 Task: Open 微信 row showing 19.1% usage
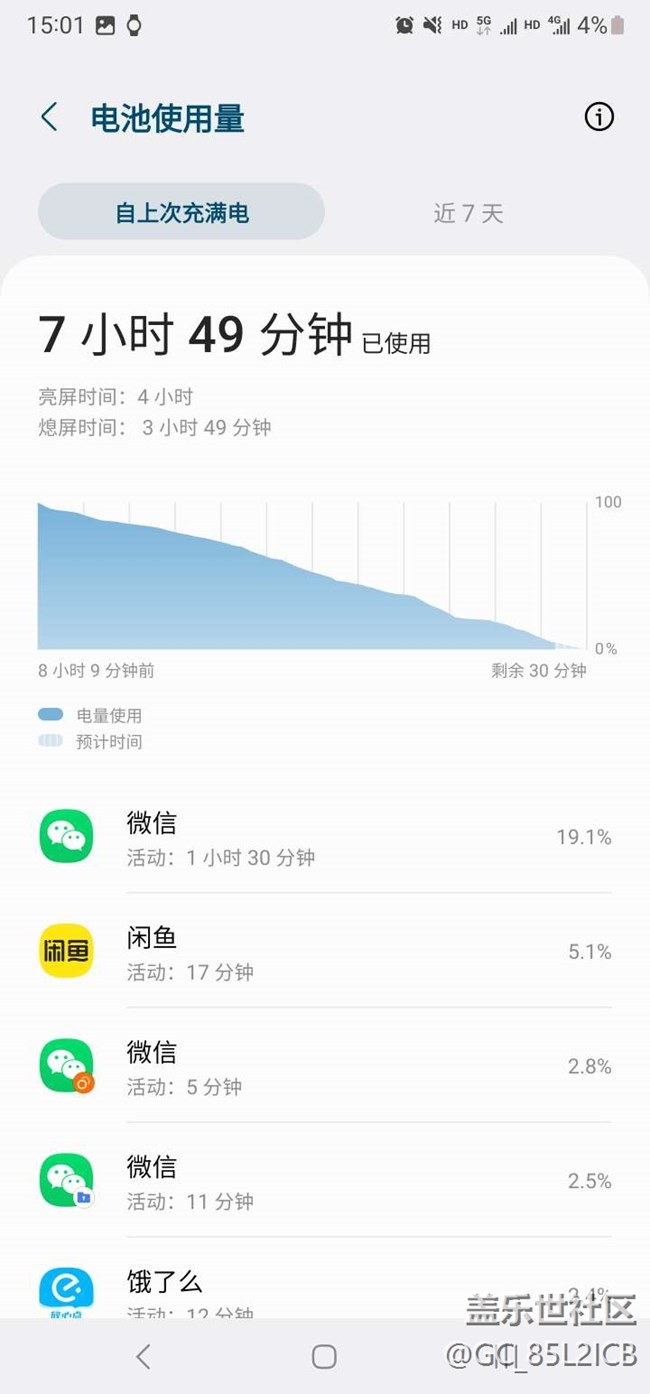(x=325, y=836)
